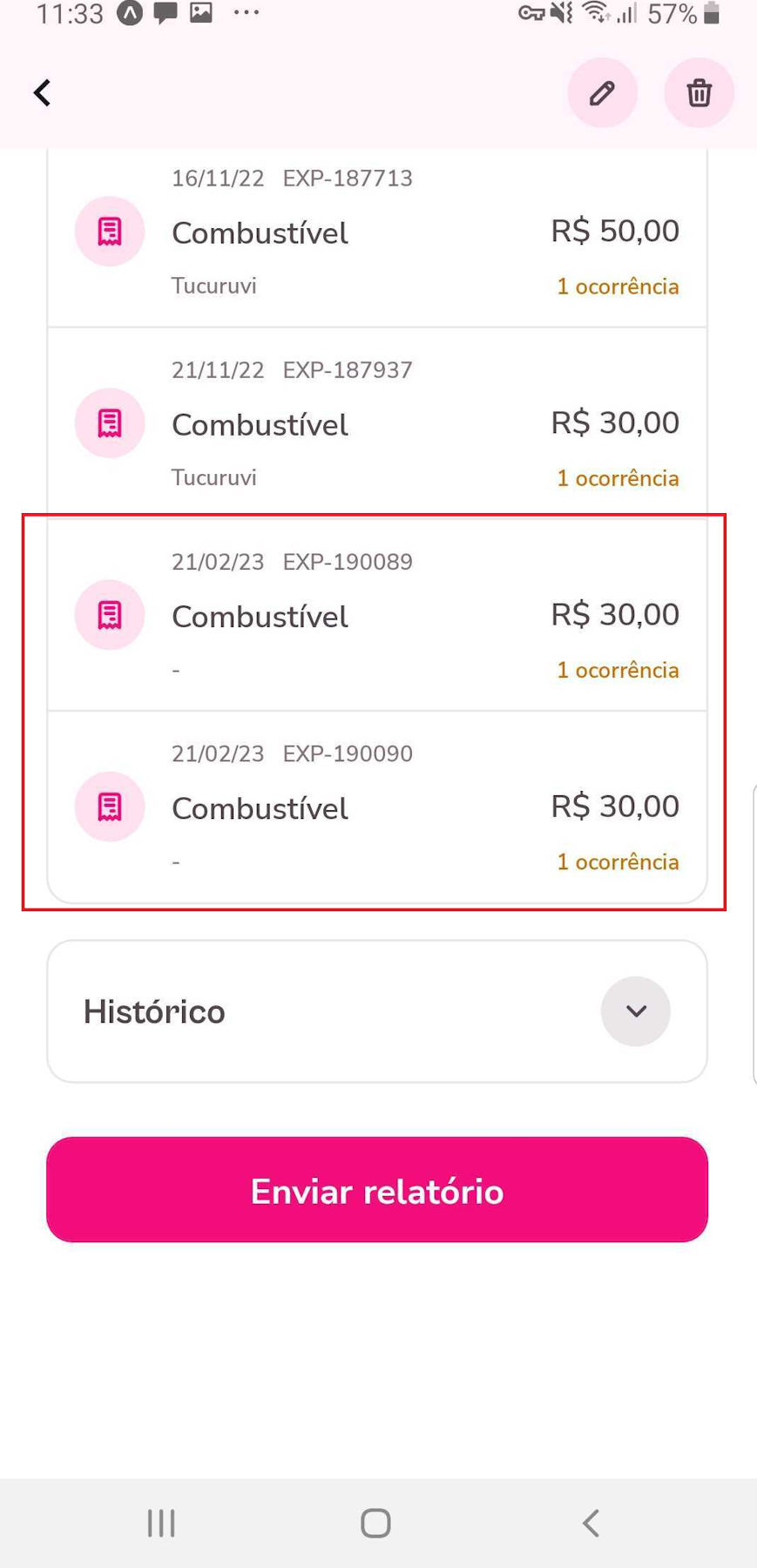Delete the report via the trash icon
The image size is (757, 1568).
(x=699, y=93)
